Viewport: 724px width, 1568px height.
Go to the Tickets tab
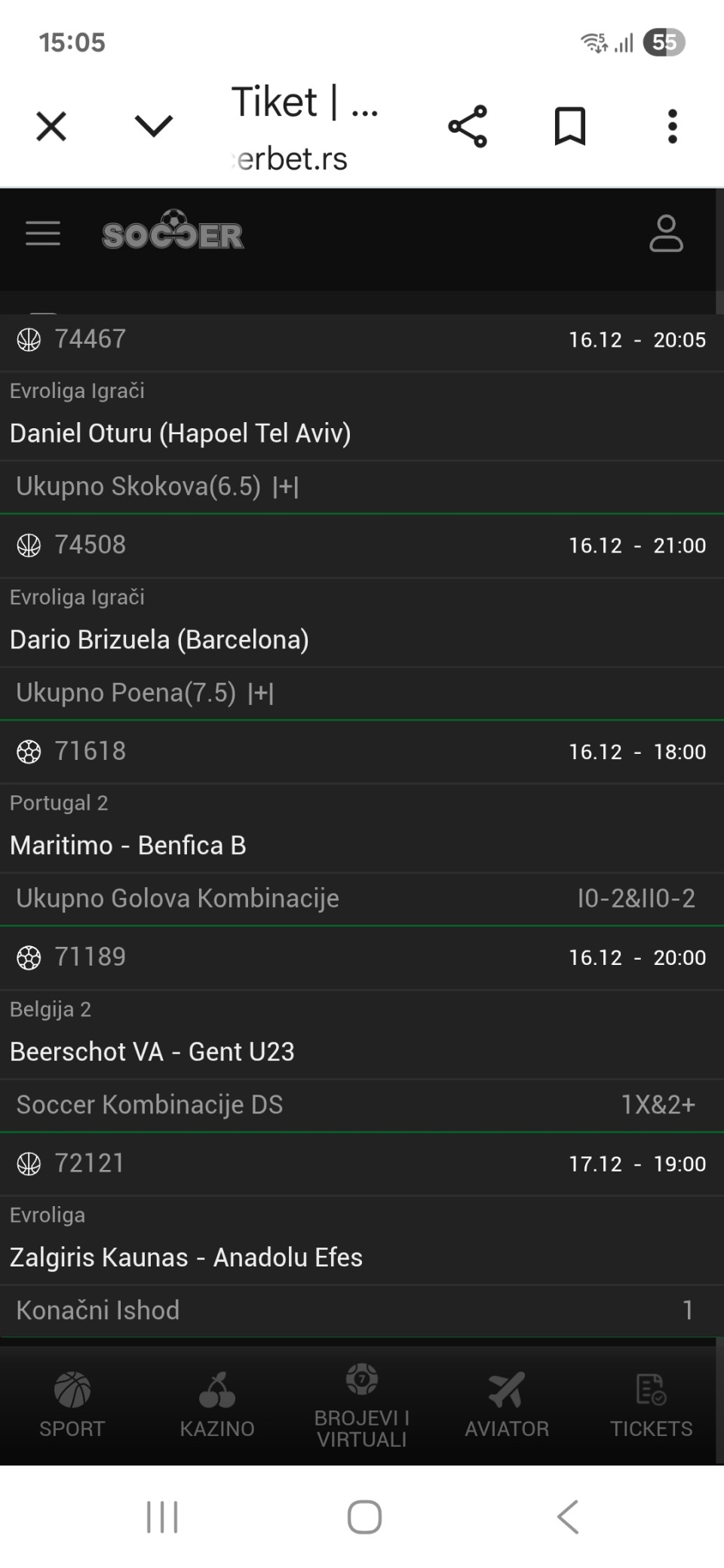point(652,1405)
